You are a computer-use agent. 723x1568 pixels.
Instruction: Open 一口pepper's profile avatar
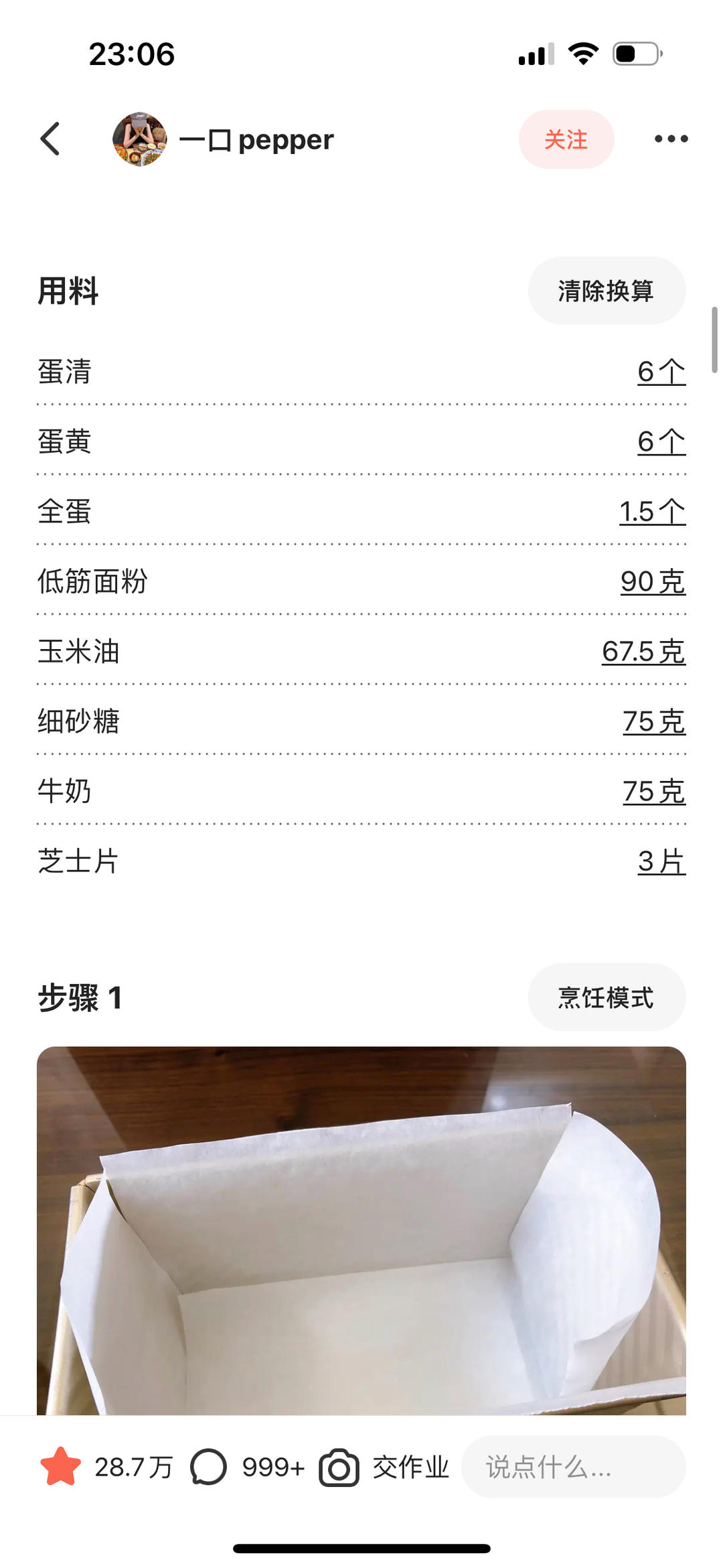tap(139, 139)
